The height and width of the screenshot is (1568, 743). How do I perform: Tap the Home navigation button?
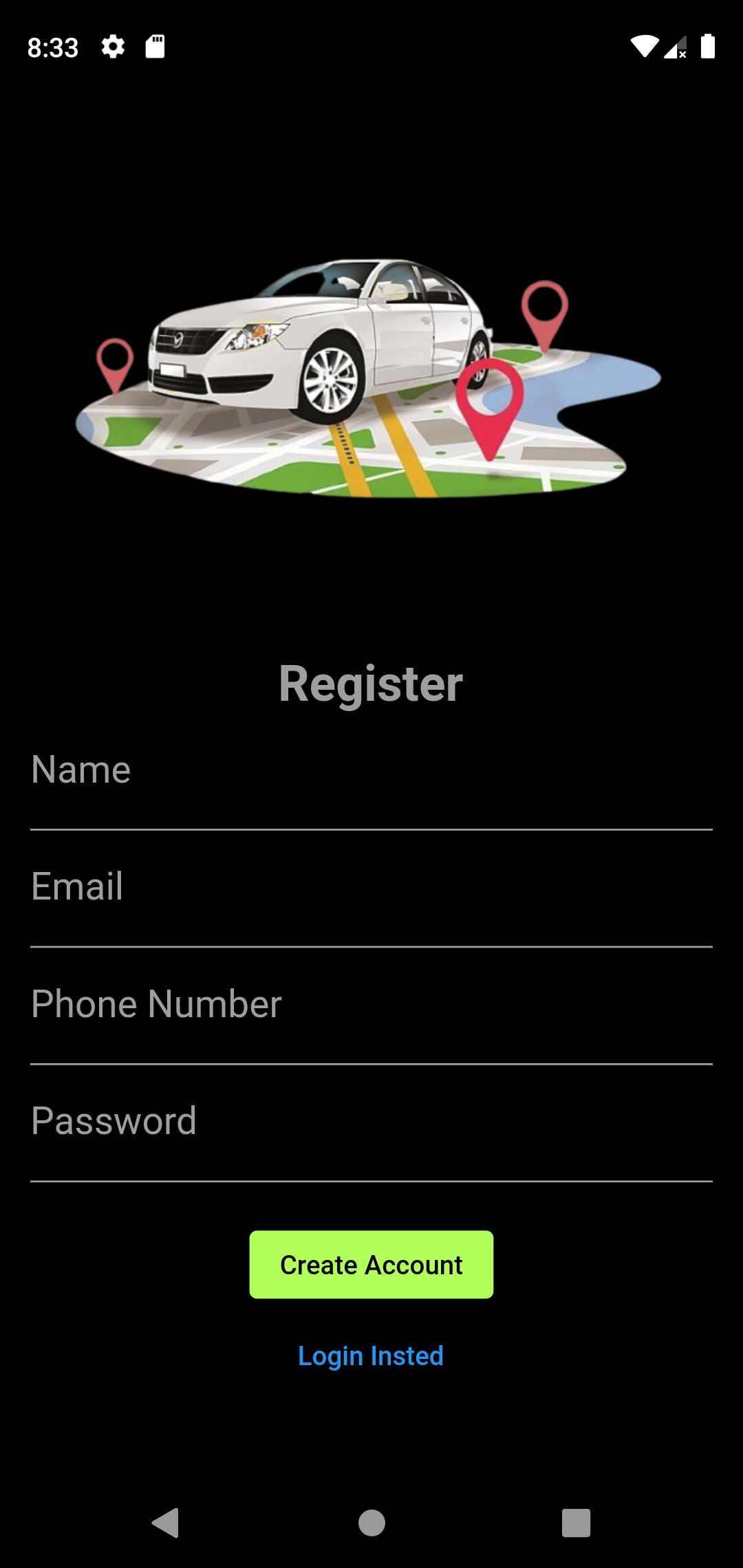371,1524
